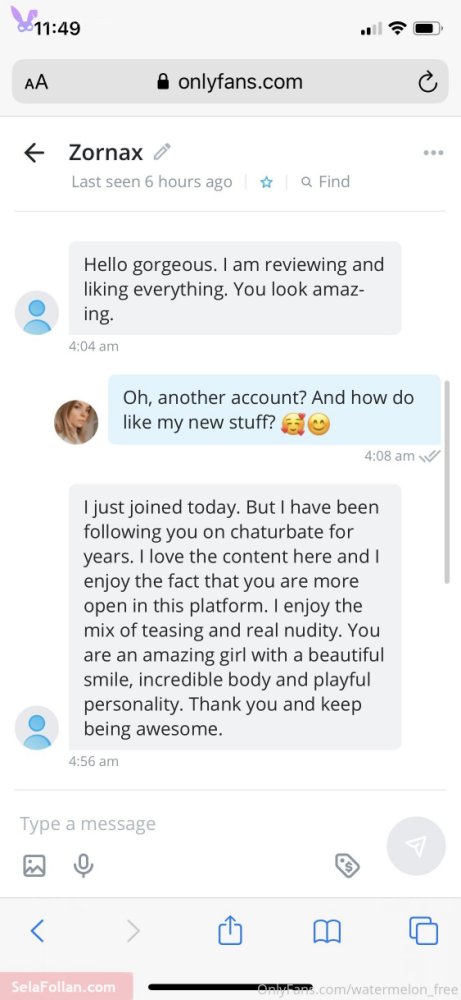Screen dimensions: 461x1000
Task: Go back a page in Safari
Action: [37, 931]
